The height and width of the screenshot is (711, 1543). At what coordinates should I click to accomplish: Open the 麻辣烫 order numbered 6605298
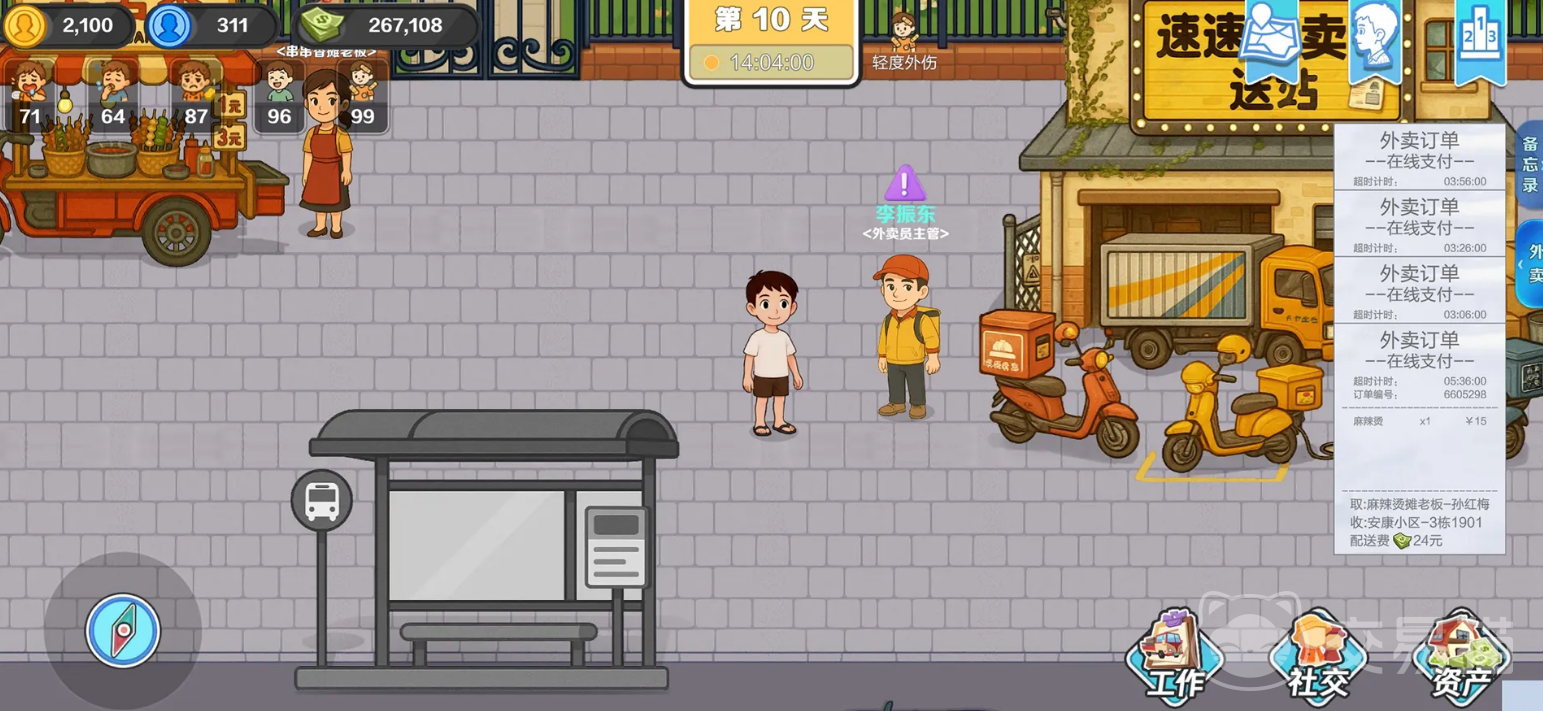(x=1419, y=440)
